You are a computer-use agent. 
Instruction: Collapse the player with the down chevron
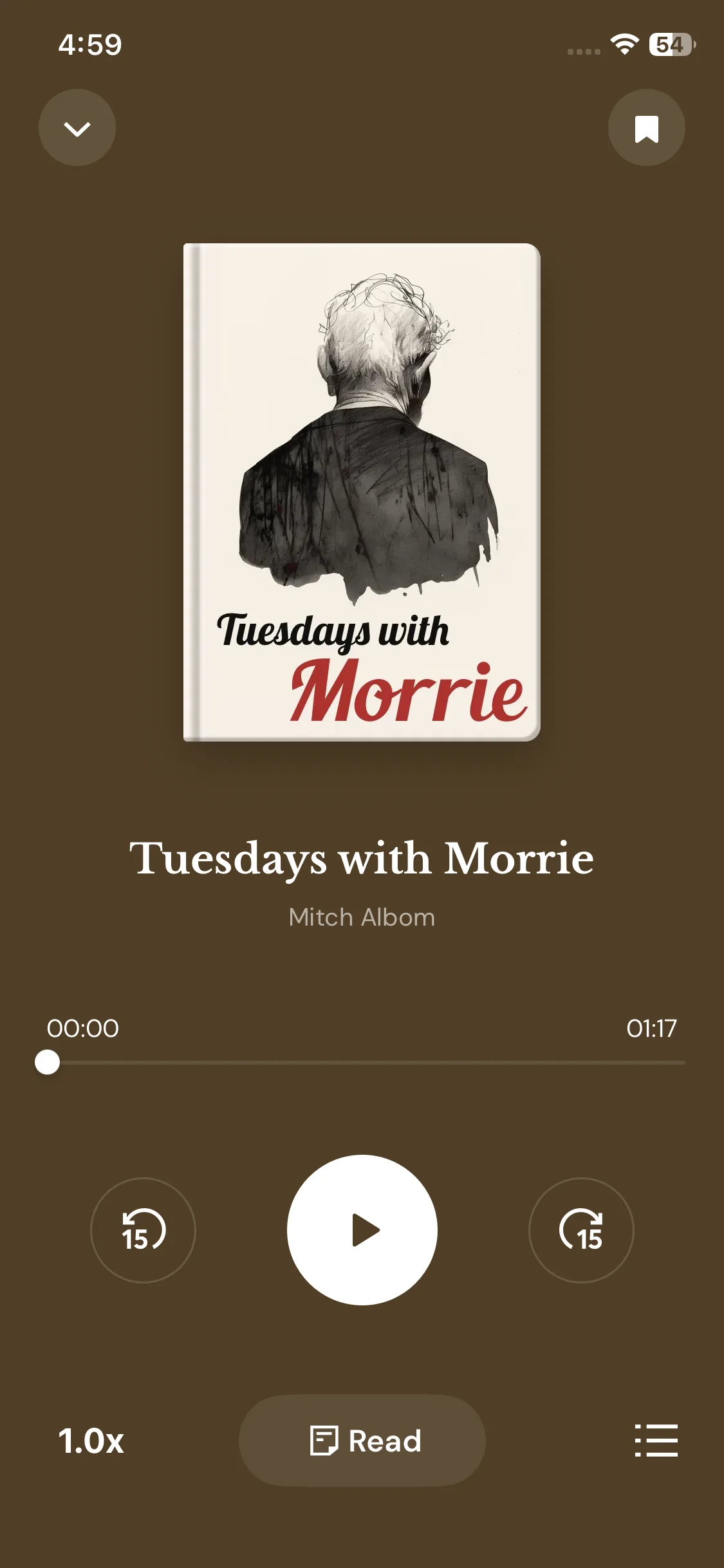pos(77,128)
